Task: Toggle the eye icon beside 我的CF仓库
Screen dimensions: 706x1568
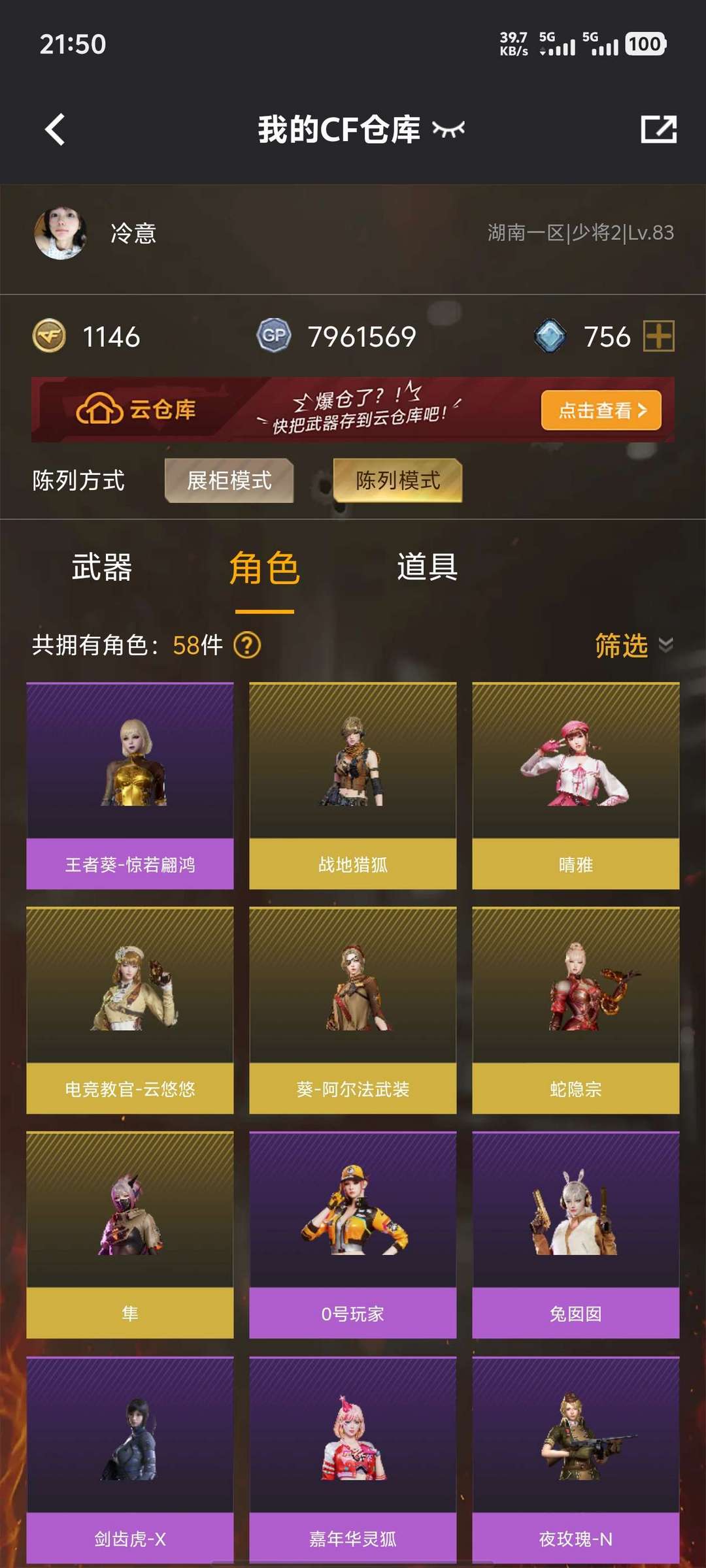Action: [448, 129]
